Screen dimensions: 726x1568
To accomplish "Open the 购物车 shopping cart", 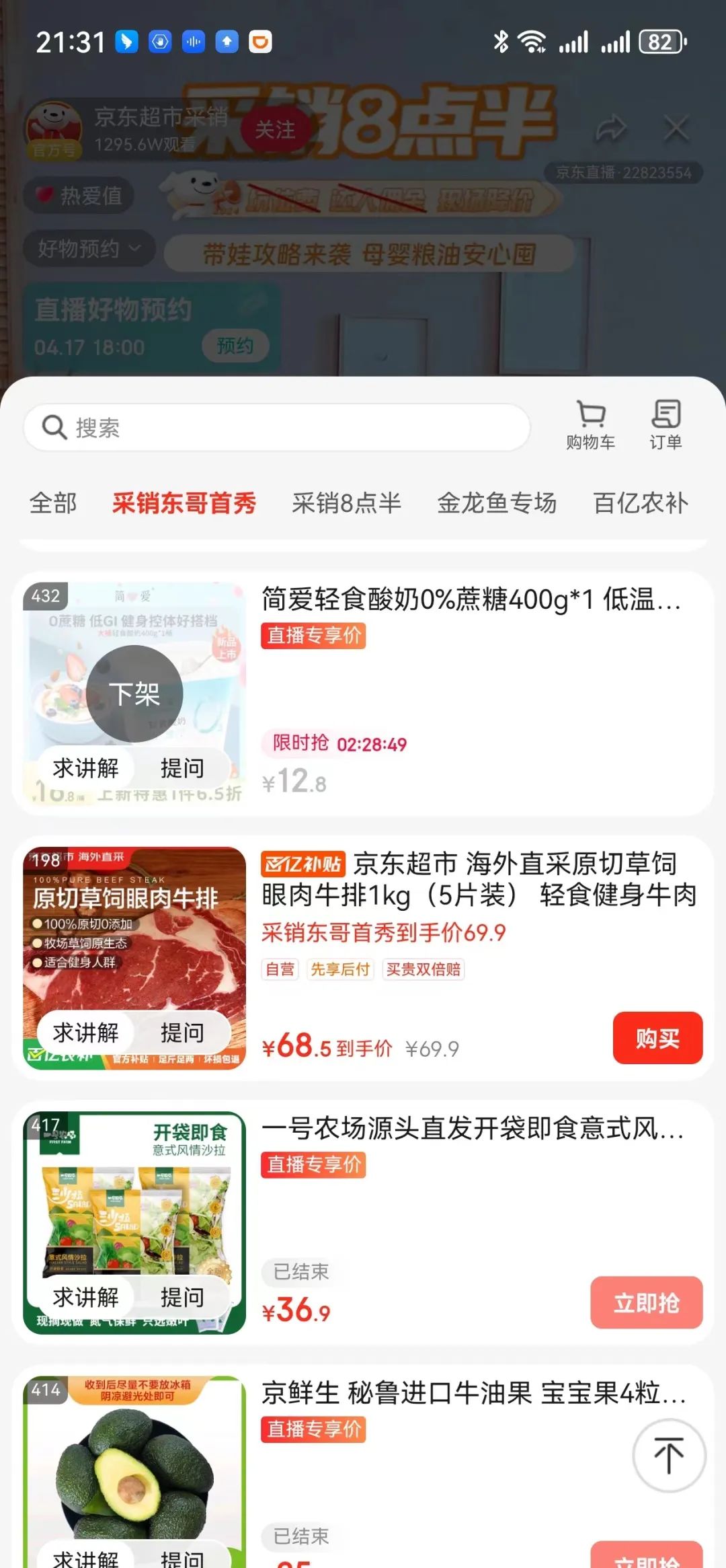I will 591,425.
